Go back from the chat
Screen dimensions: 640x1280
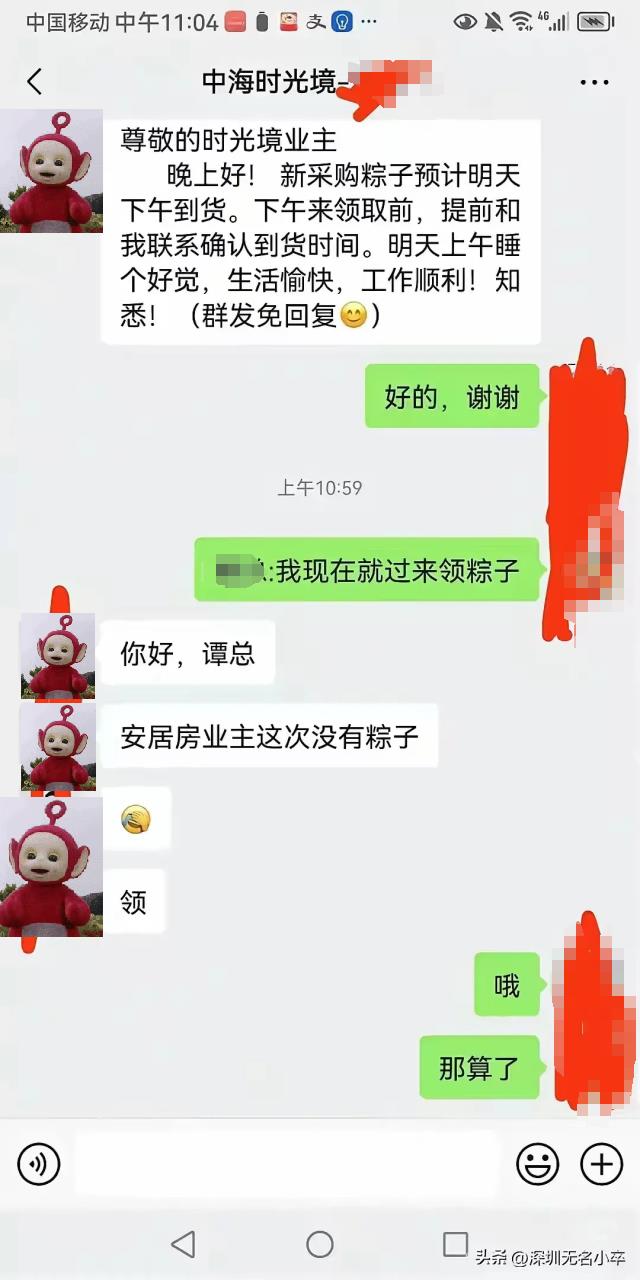point(35,82)
